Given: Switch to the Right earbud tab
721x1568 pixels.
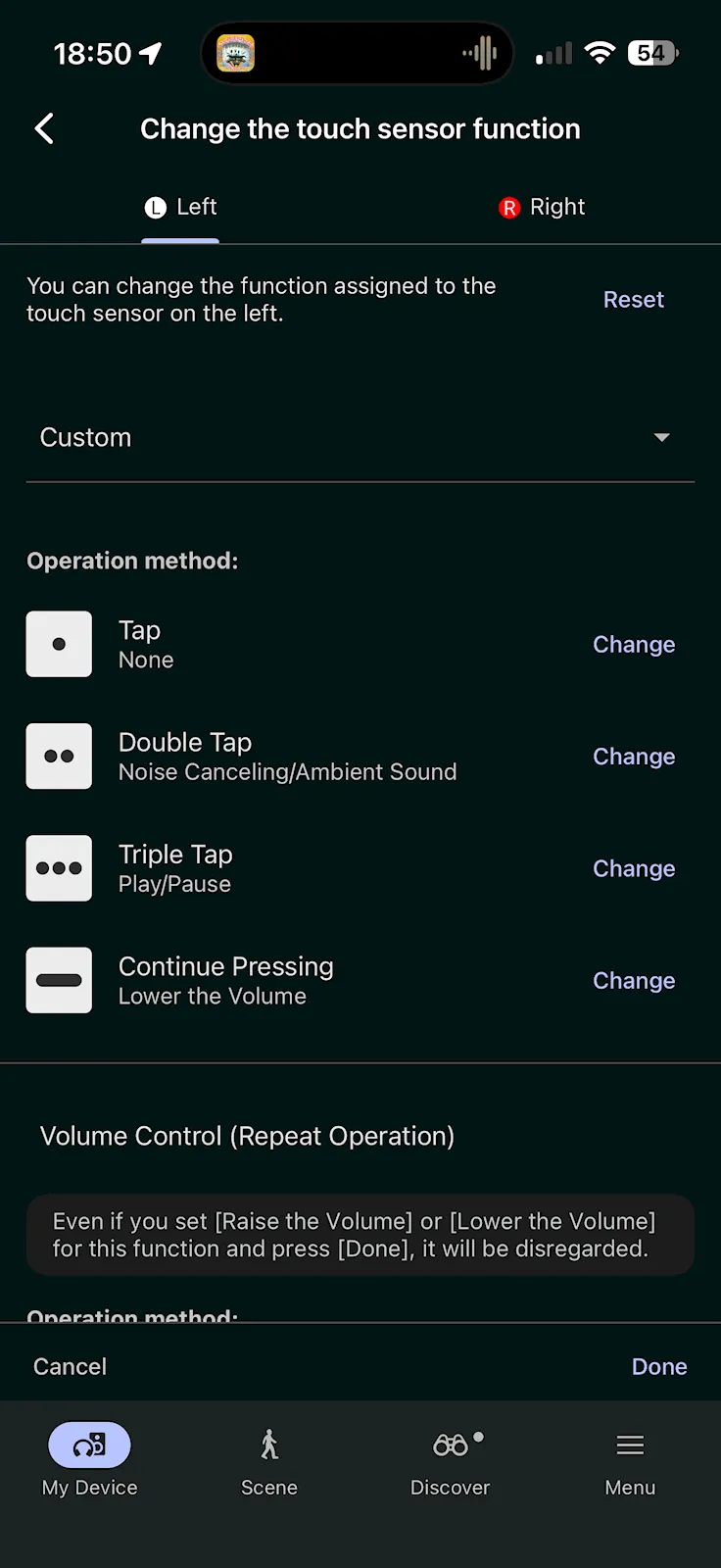Looking at the screenshot, I should point(542,207).
